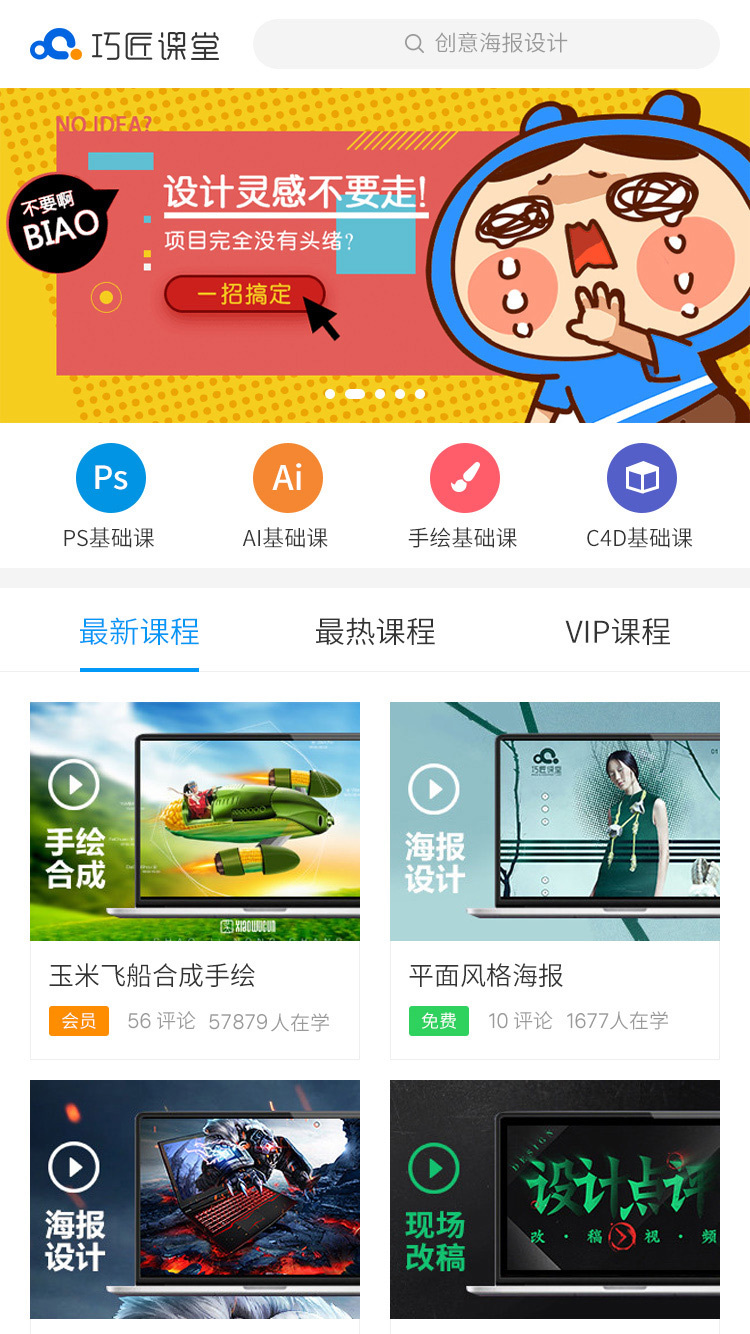Screen dimensions: 750x1334
Task: Select the second carousel indicator dot
Action: [x=355, y=394]
